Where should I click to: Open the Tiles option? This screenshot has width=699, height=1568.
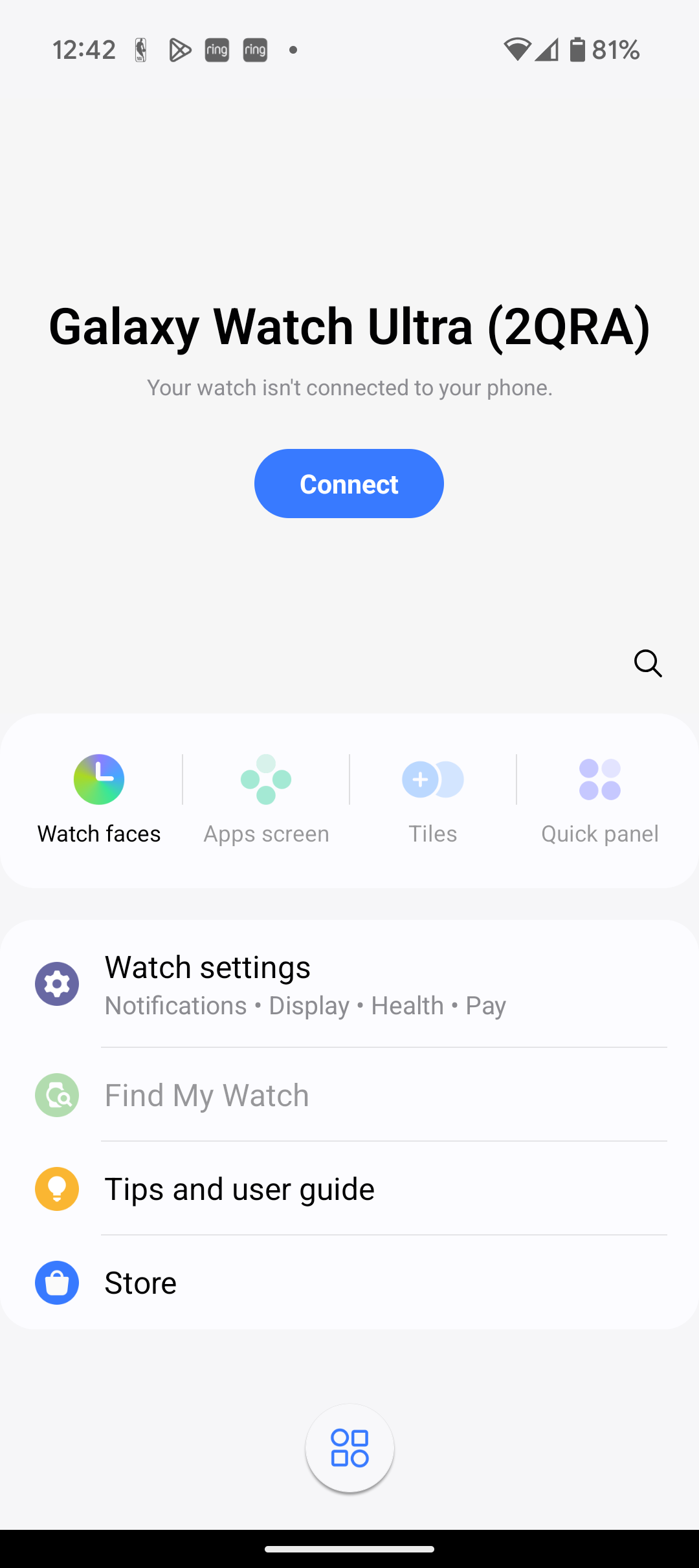(433, 800)
